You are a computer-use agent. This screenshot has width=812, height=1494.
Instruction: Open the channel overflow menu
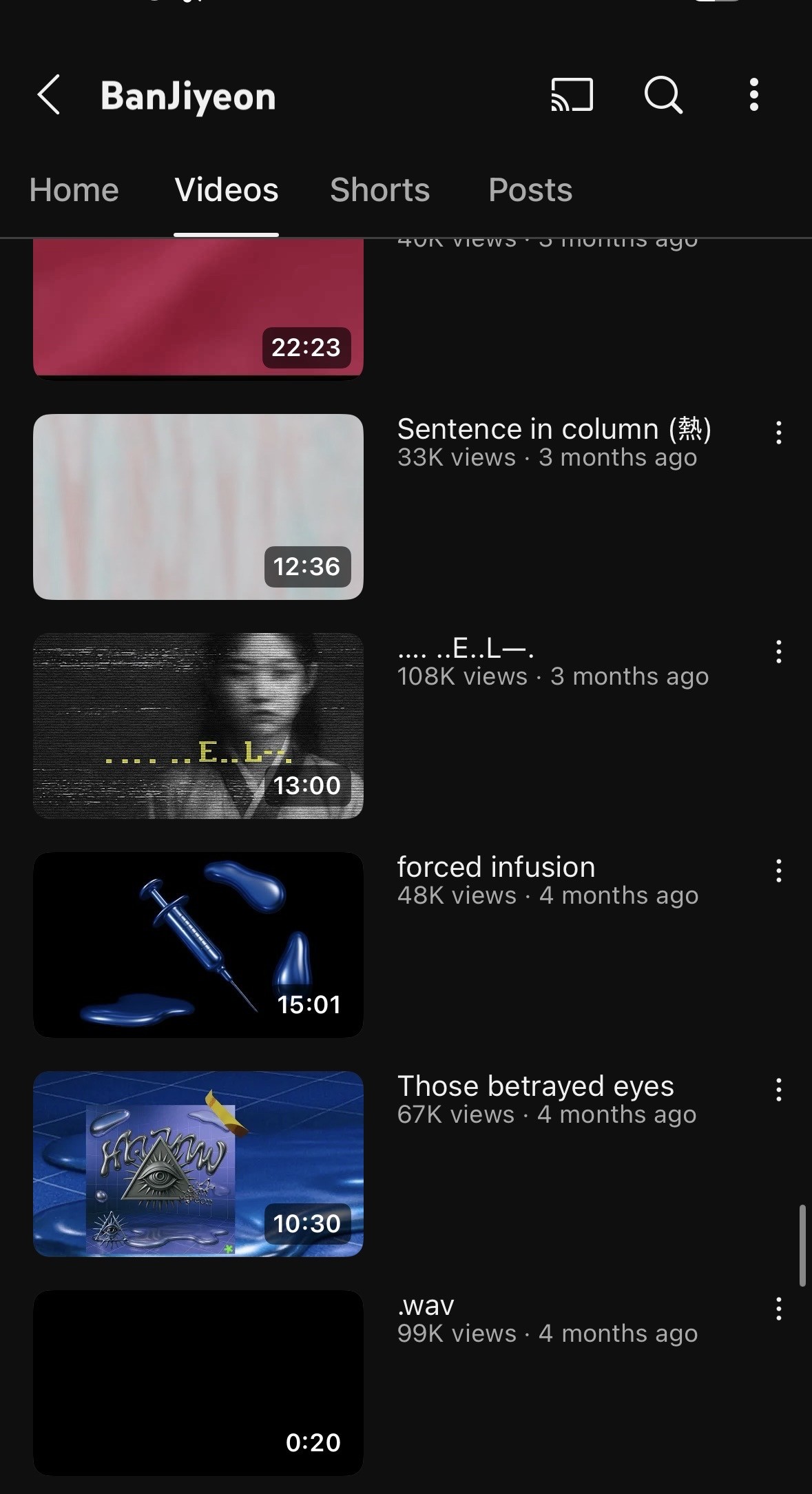tap(754, 95)
